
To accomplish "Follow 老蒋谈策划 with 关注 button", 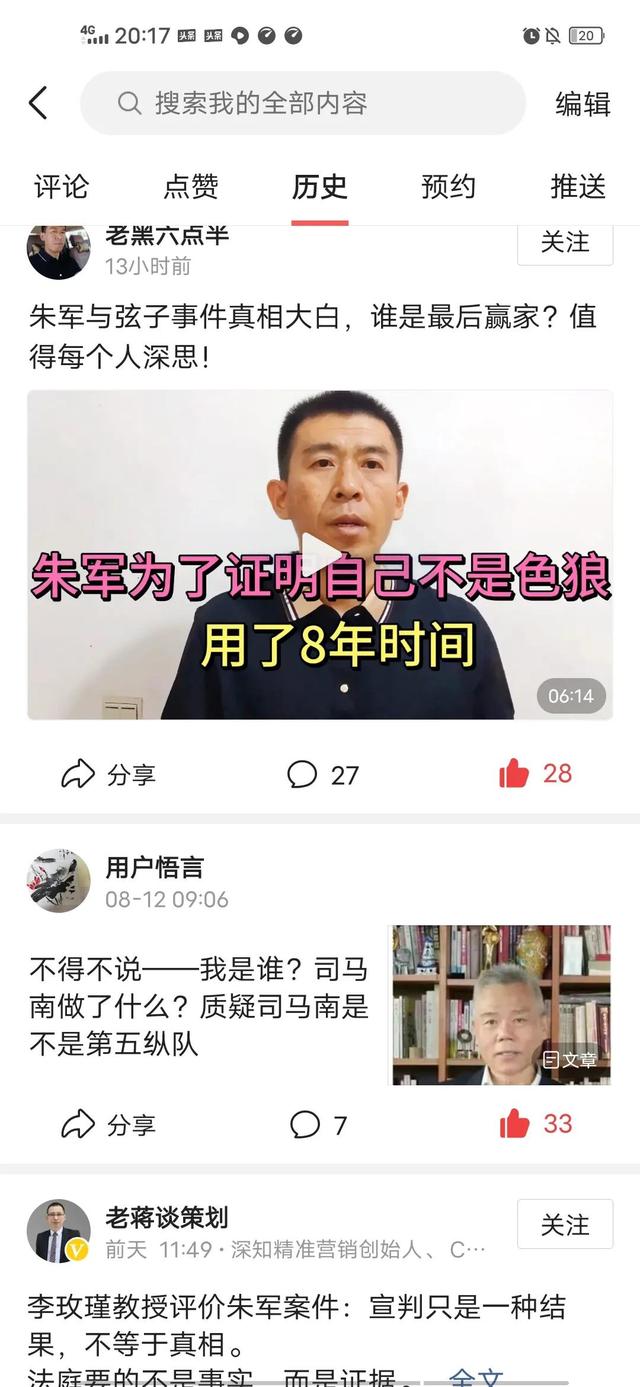I will pyautogui.click(x=565, y=1225).
